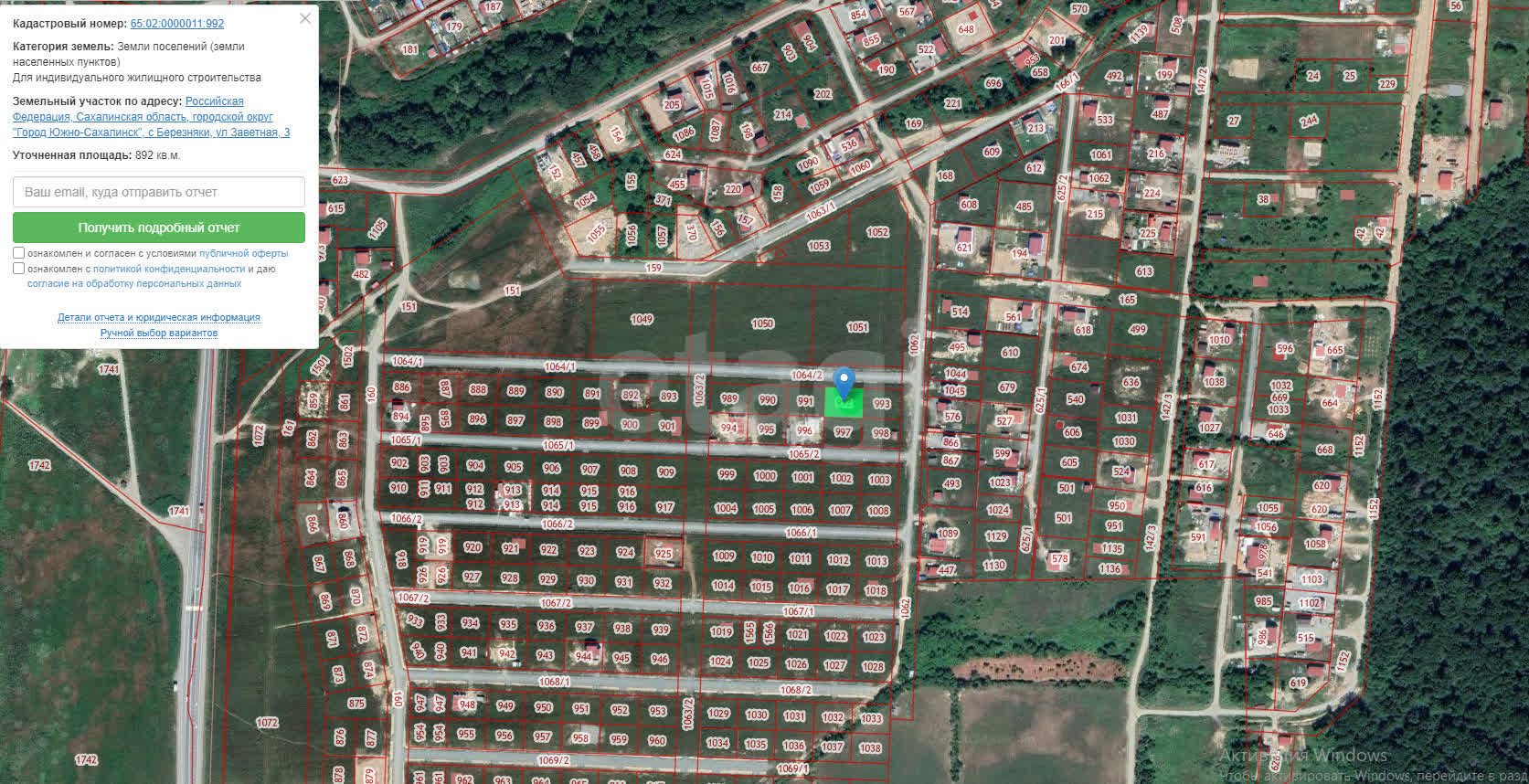The image size is (1529, 784).
Task: Tap the blue location pin on the map
Action: pos(844,380)
